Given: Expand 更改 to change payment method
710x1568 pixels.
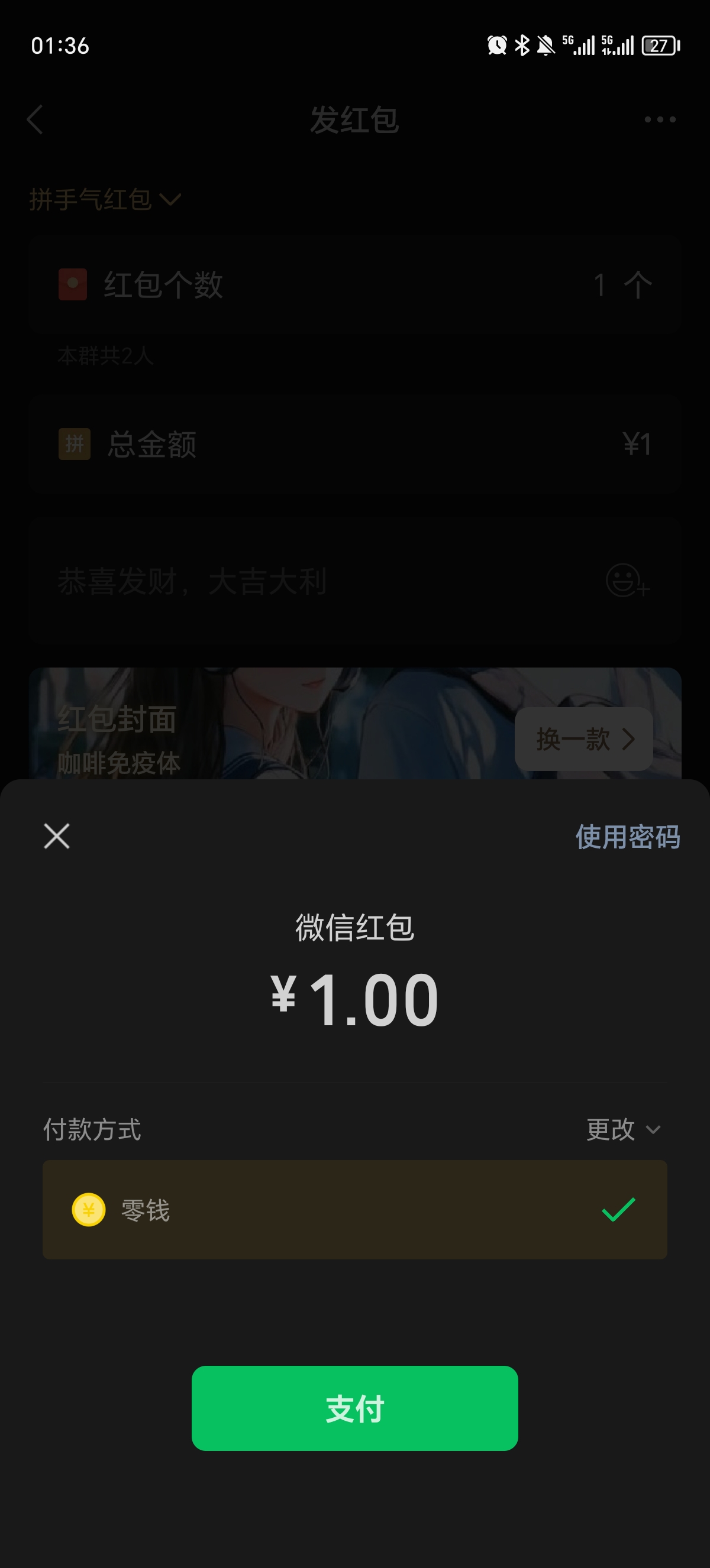Looking at the screenshot, I should 622,1130.
